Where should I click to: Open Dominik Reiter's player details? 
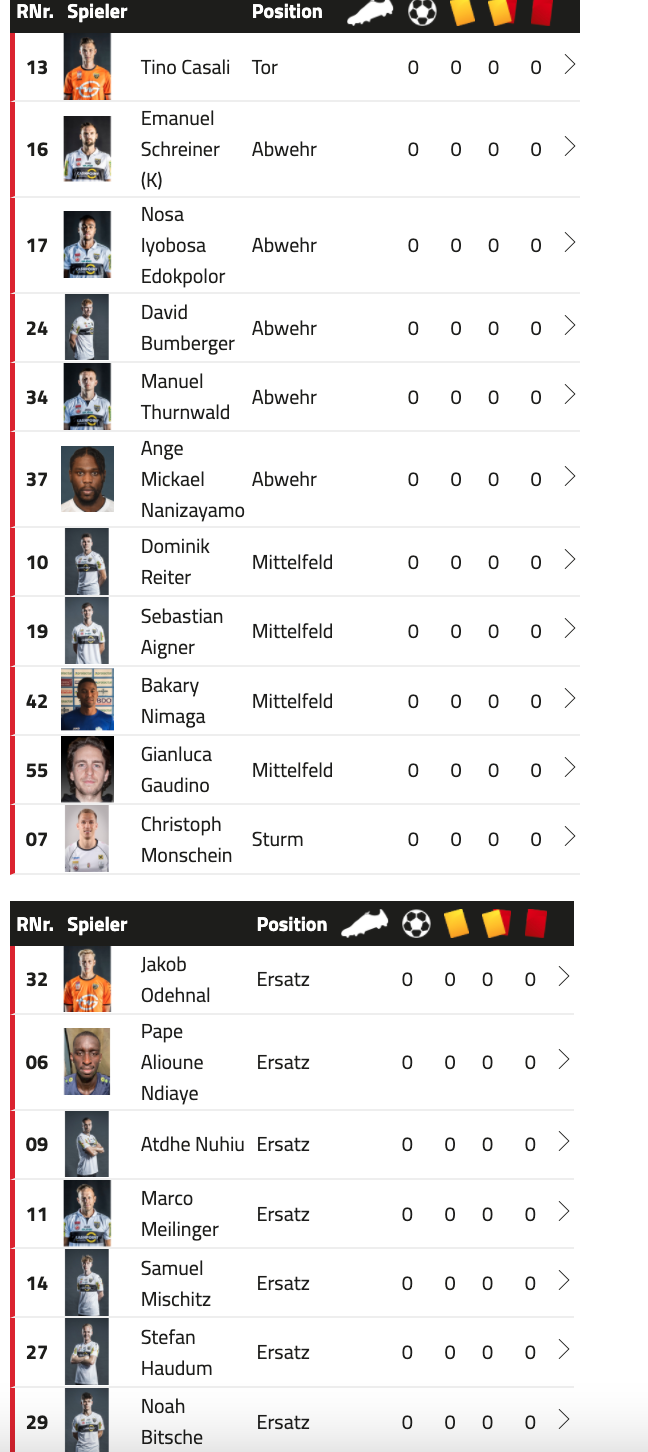click(295, 562)
